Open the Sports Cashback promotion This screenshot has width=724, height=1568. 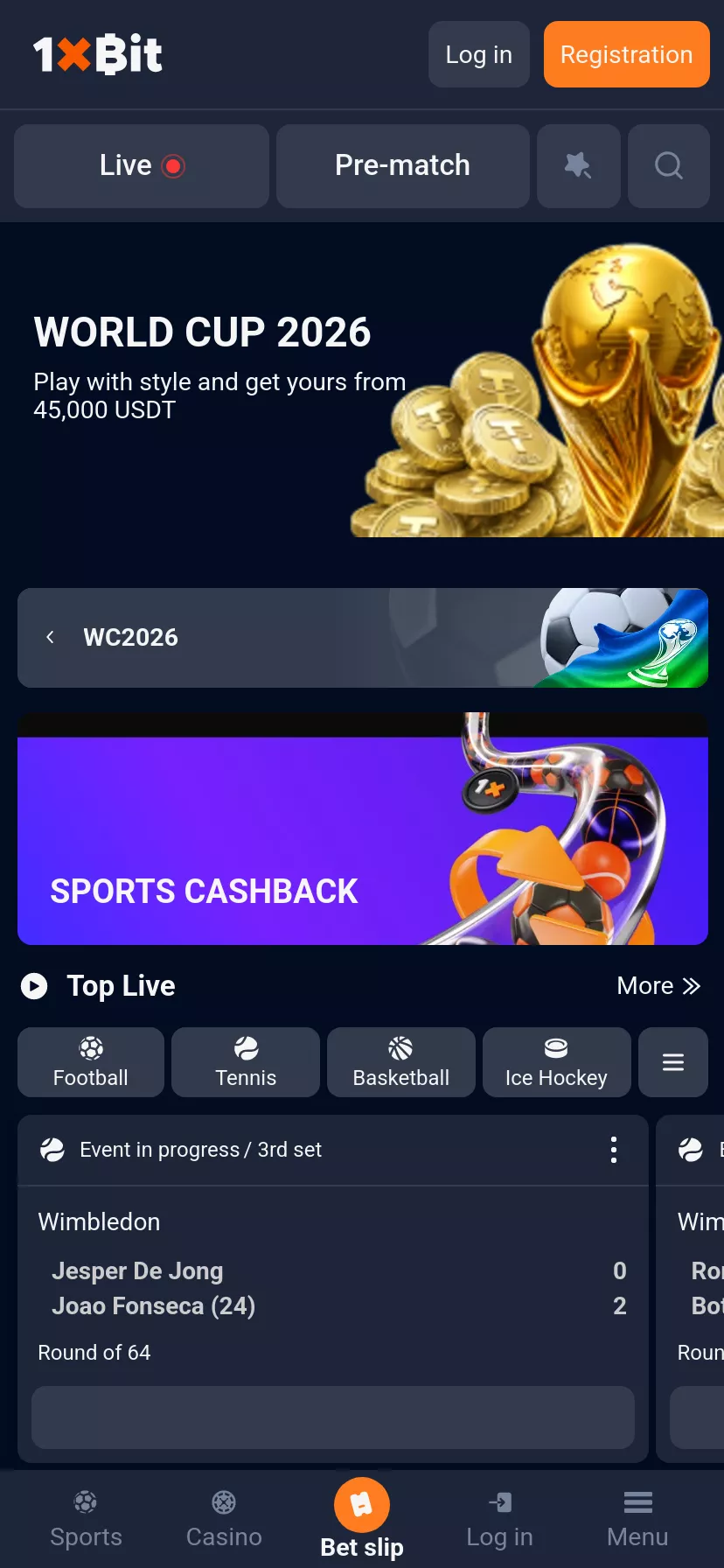click(x=362, y=829)
